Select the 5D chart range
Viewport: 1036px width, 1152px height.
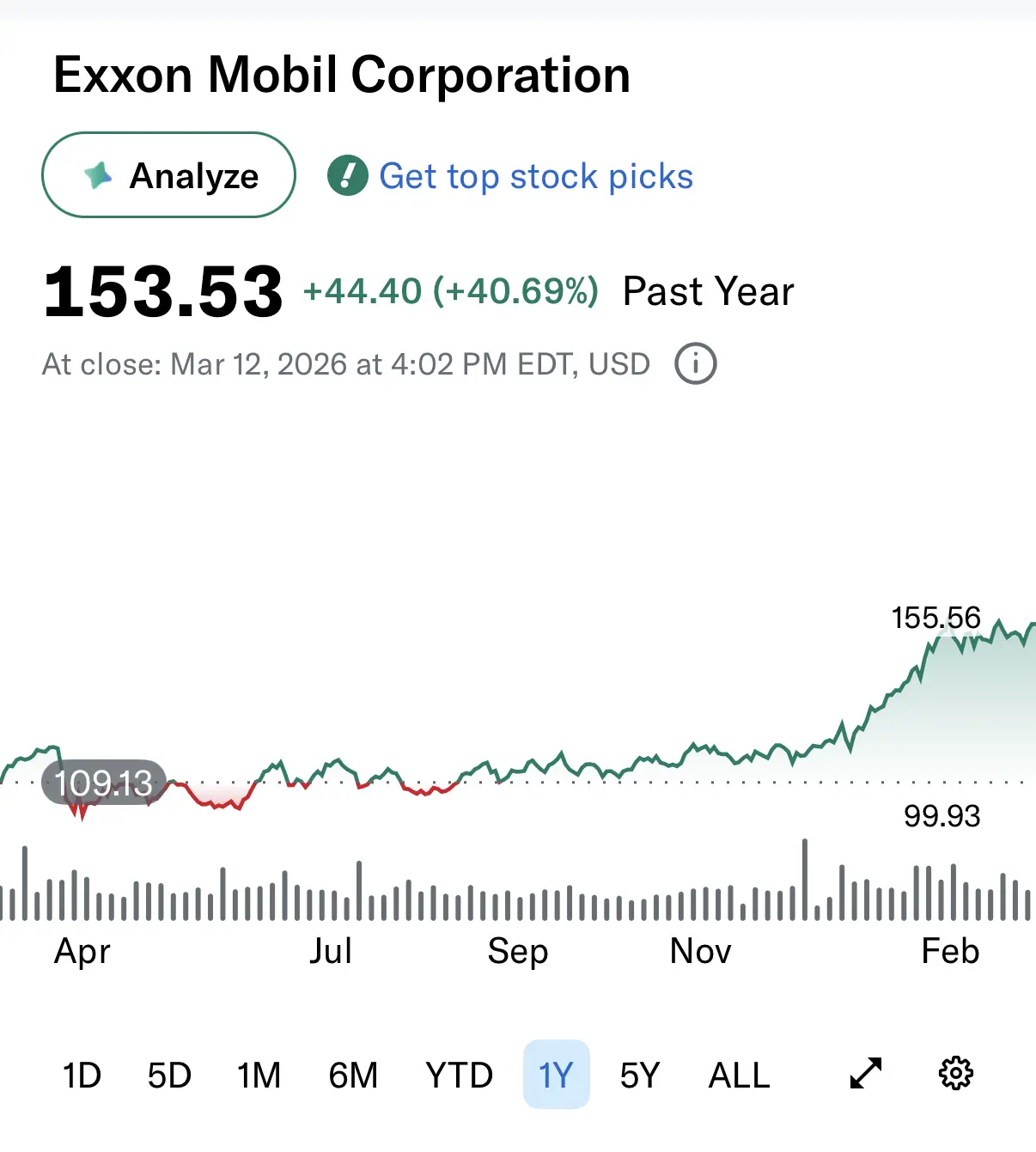(x=169, y=1075)
